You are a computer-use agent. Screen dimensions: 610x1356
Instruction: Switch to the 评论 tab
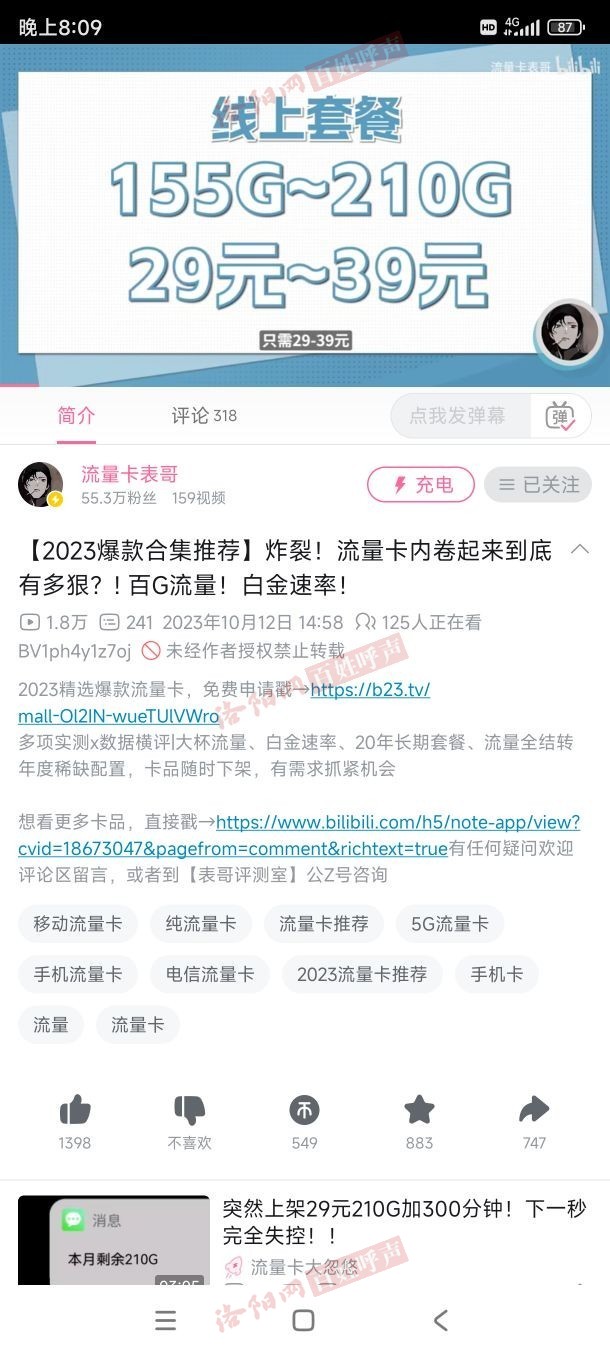203,415
